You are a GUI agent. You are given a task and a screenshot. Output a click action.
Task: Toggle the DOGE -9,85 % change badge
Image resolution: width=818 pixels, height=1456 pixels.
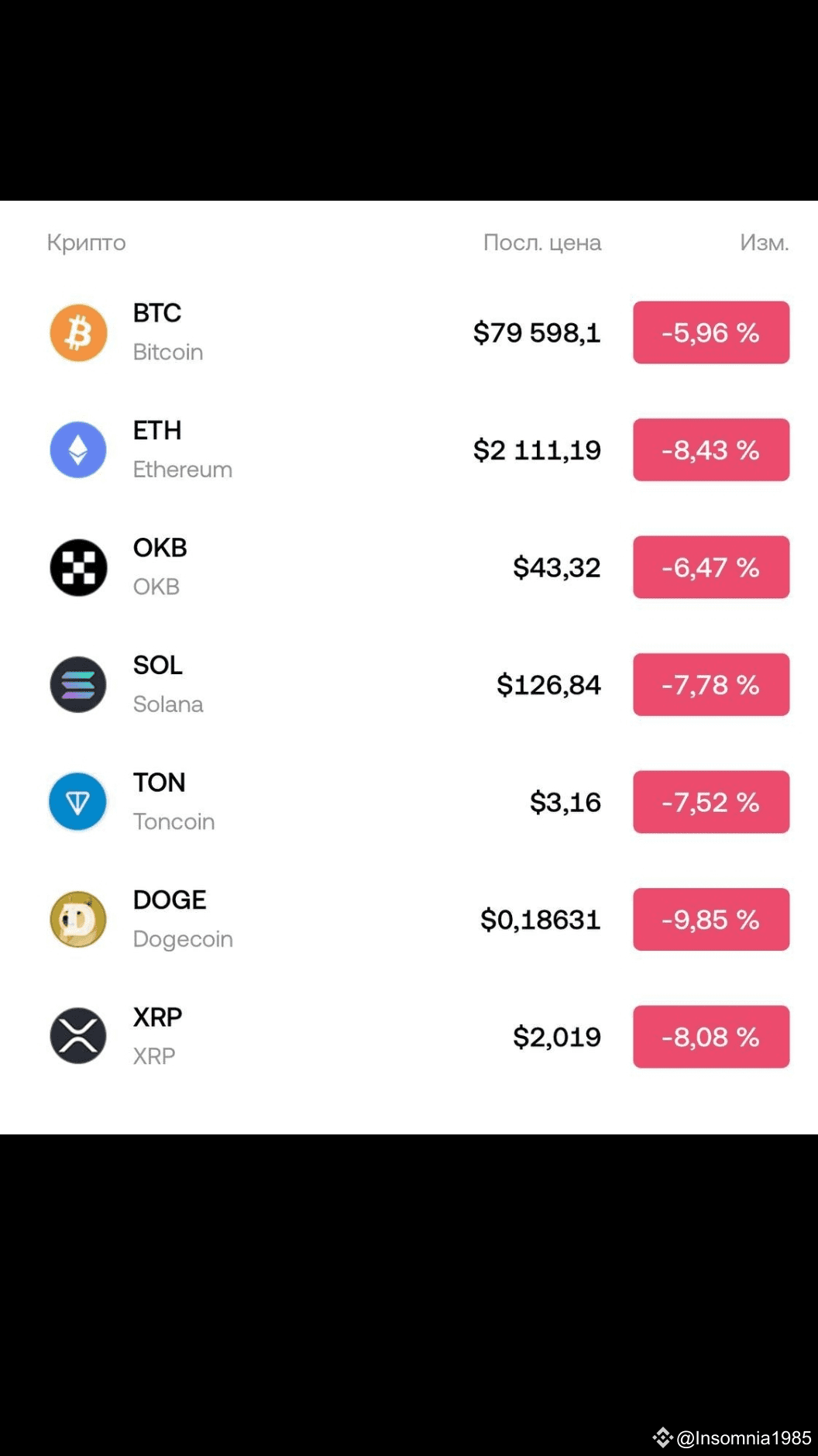click(710, 920)
